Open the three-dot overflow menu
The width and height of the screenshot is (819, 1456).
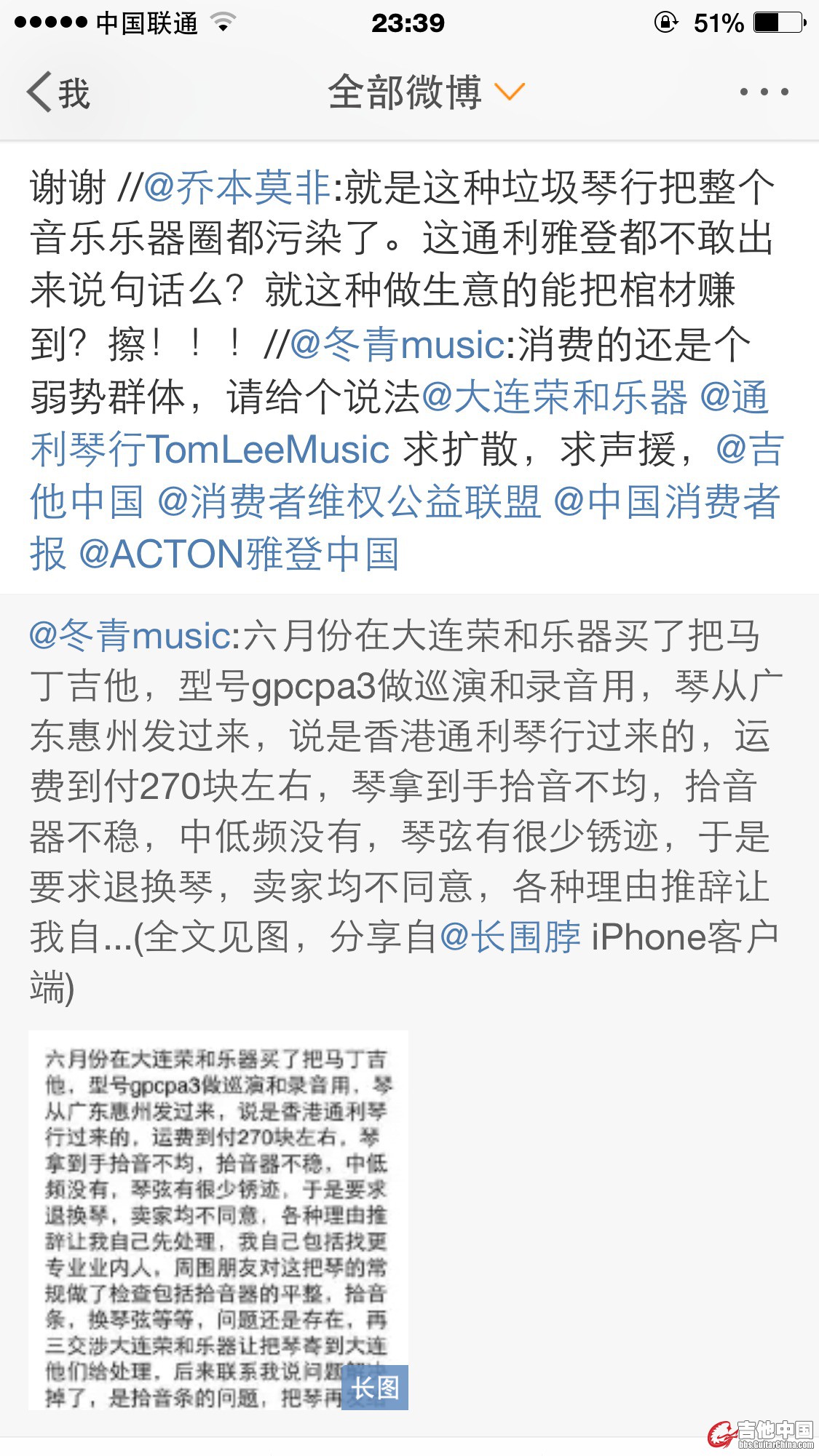coord(764,92)
